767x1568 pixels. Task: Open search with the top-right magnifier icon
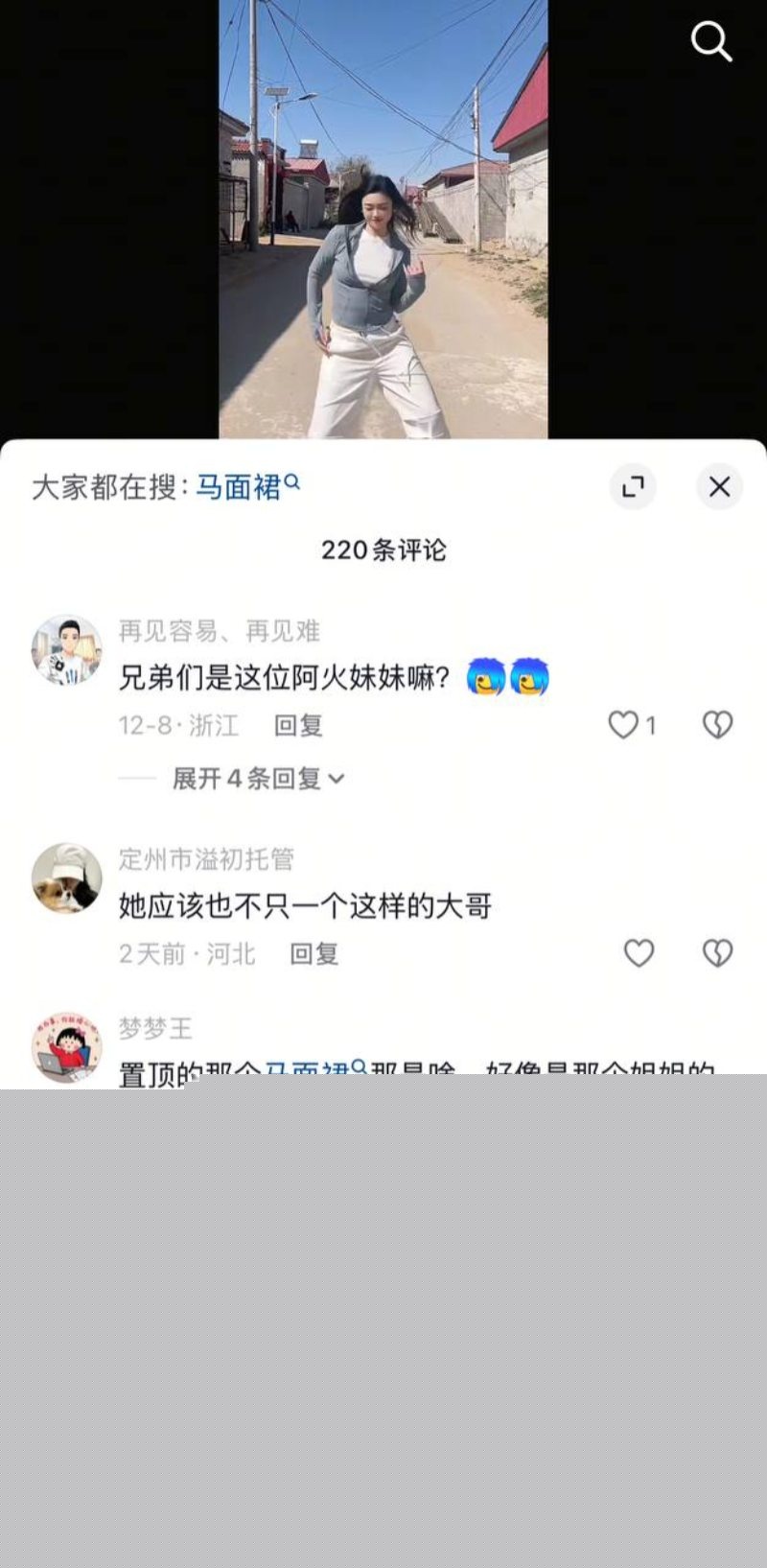point(711,41)
